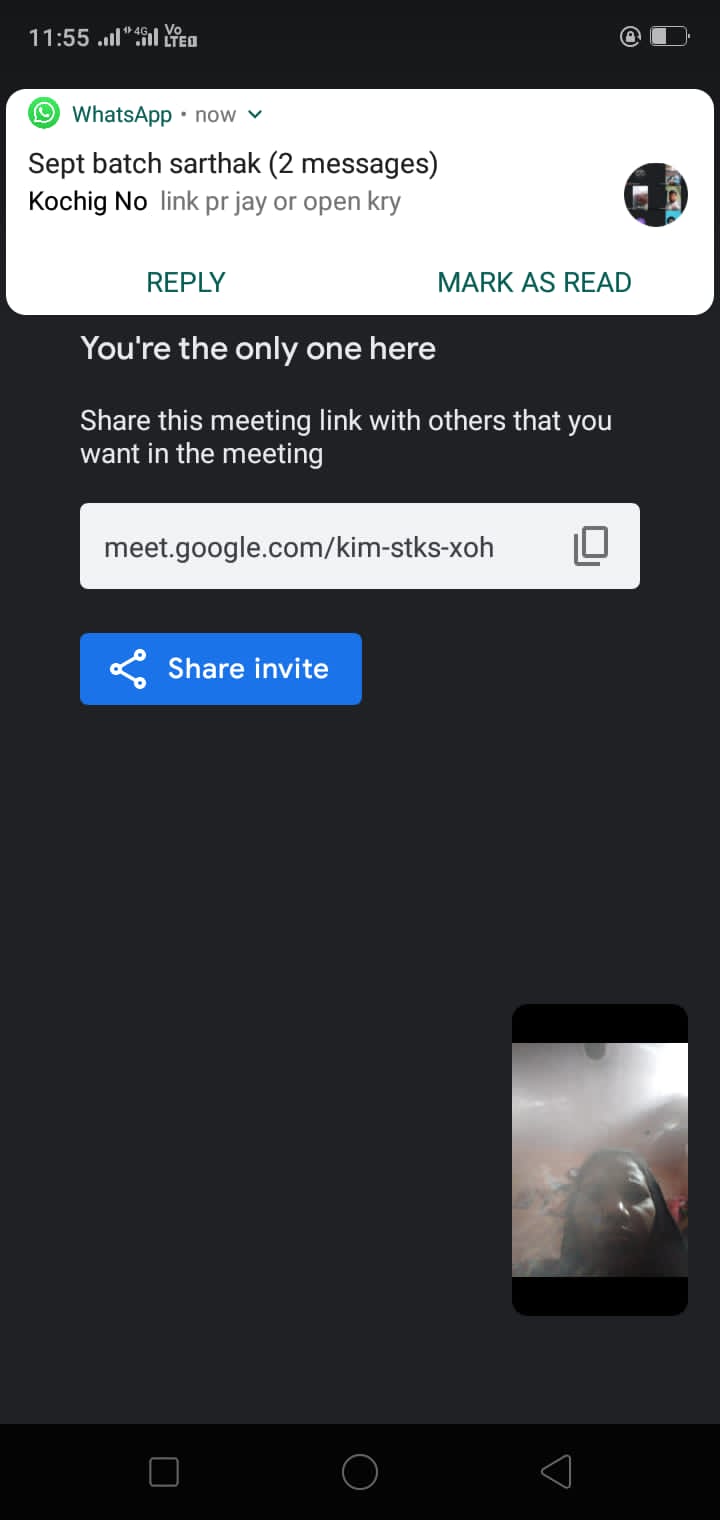Reply to the WhatsApp notification
The width and height of the screenshot is (720, 1520).
coord(186,282)
